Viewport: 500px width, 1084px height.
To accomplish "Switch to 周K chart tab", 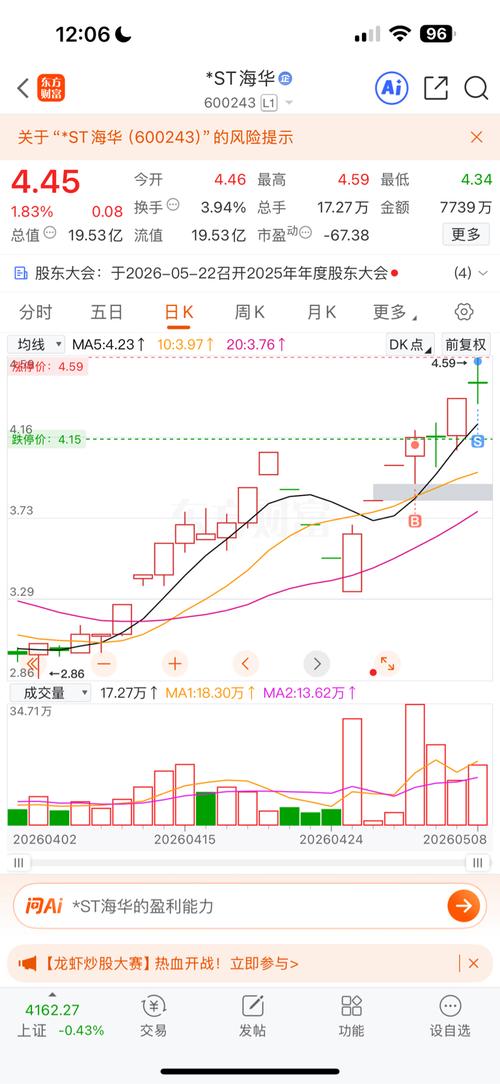I will (250, 312).
